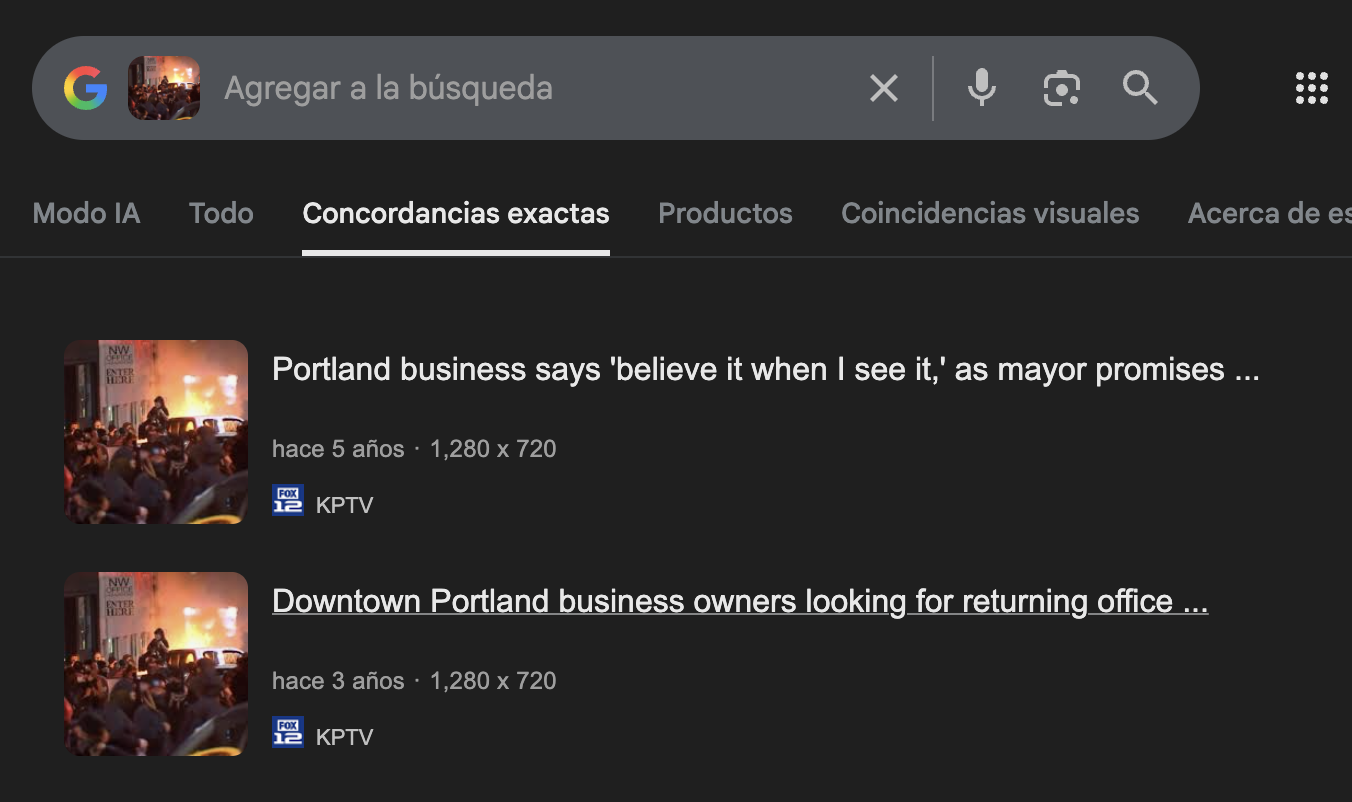Switch to the Modo IA tab

click(x=86, y=213)
